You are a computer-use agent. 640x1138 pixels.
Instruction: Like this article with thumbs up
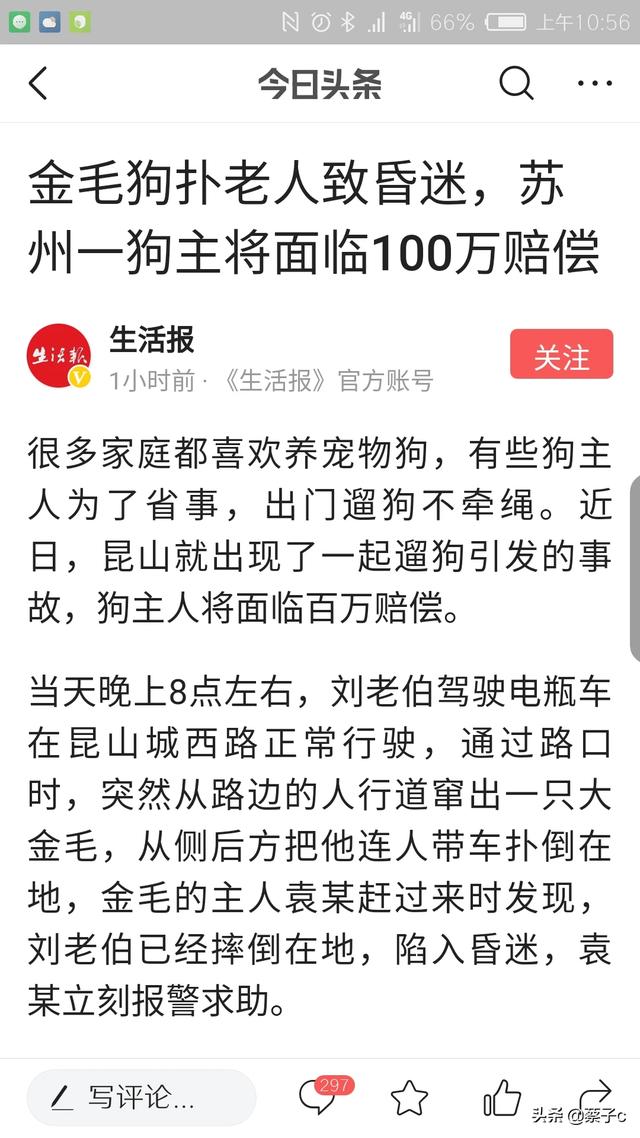pyautogui.click(x=502, y=1097)
